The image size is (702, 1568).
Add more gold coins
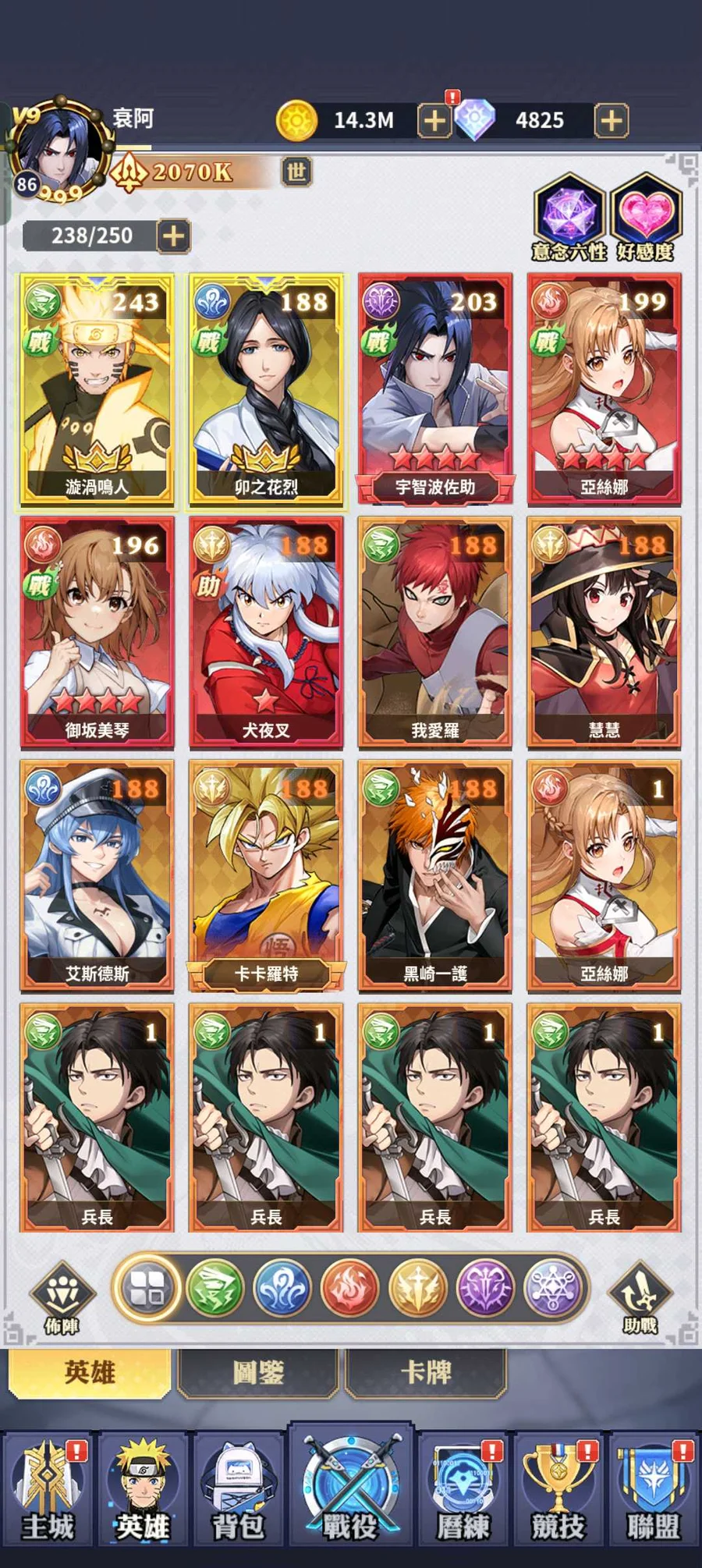(x=434, y=120)
